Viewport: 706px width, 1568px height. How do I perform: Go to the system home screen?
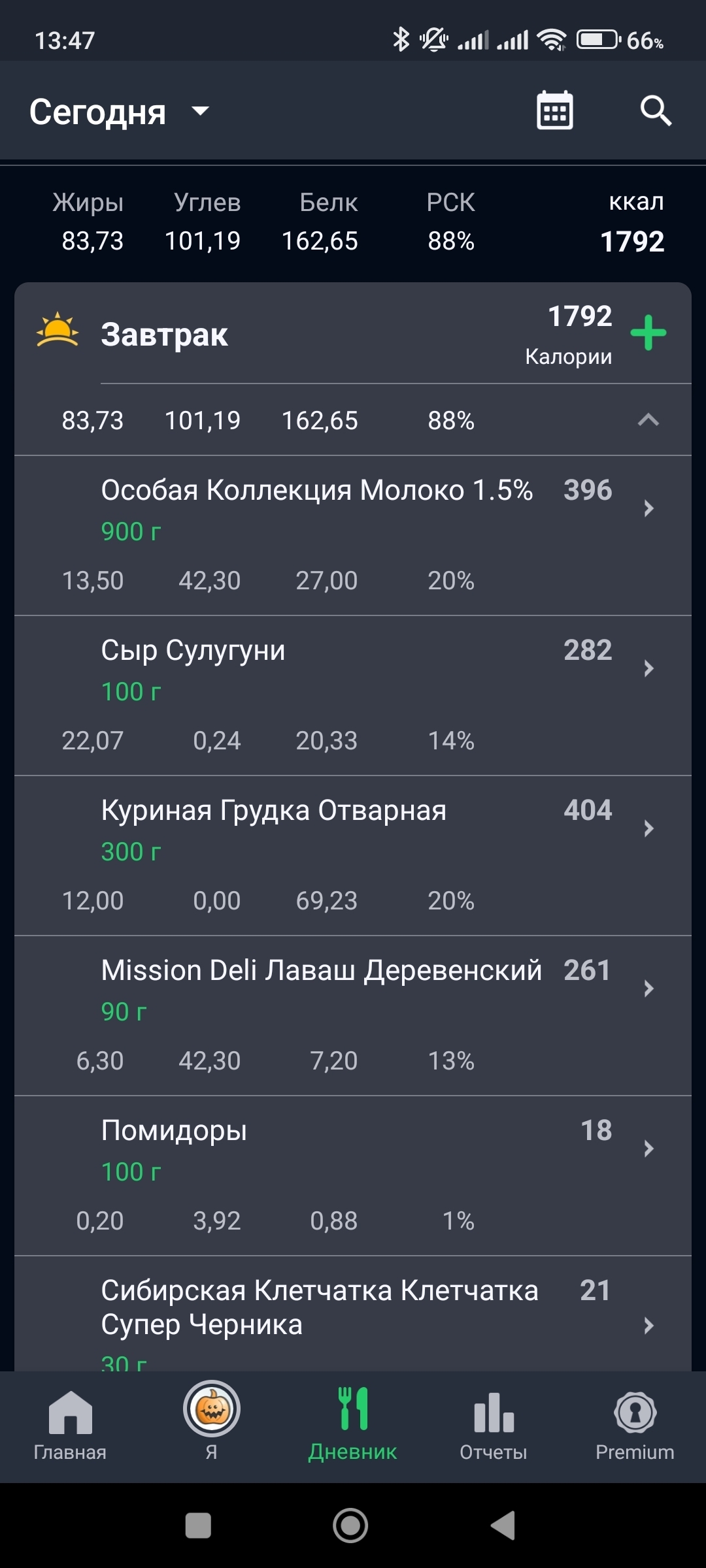coord(350,1526)
